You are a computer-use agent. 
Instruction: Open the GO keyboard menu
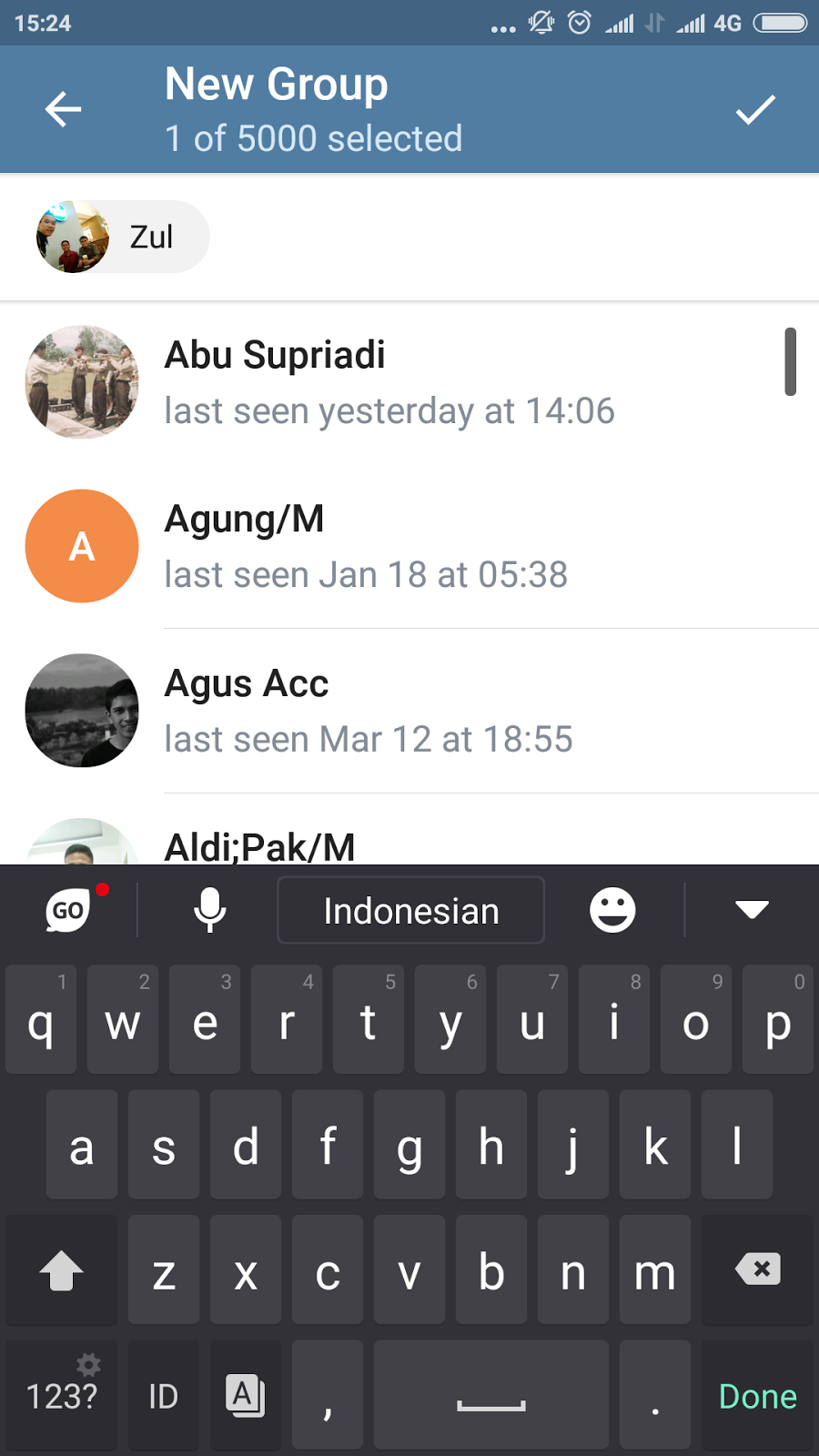coord(69,910)
